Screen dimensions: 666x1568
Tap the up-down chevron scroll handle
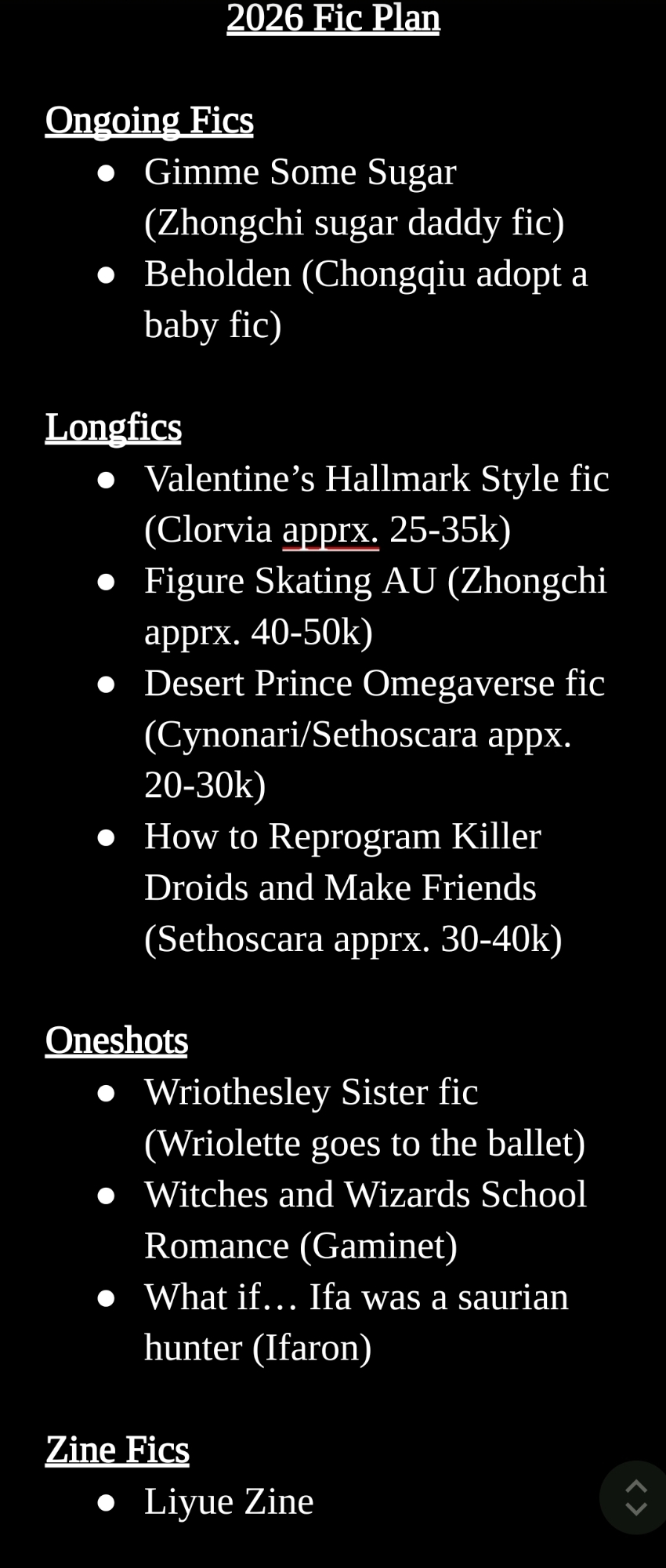[x=635, y=1497]
